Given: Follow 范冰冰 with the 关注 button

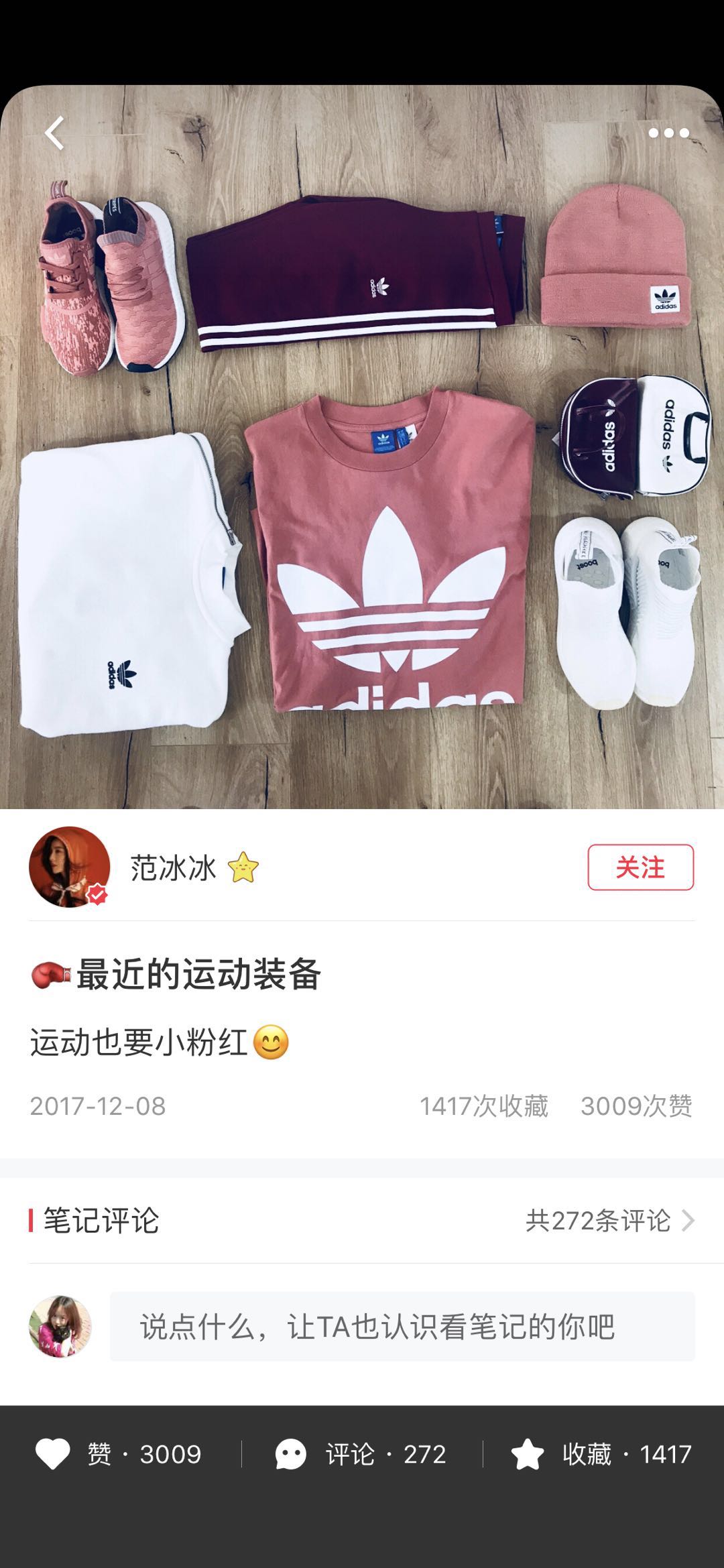Looking at the screenshot, I should click(x=640, y=867).
